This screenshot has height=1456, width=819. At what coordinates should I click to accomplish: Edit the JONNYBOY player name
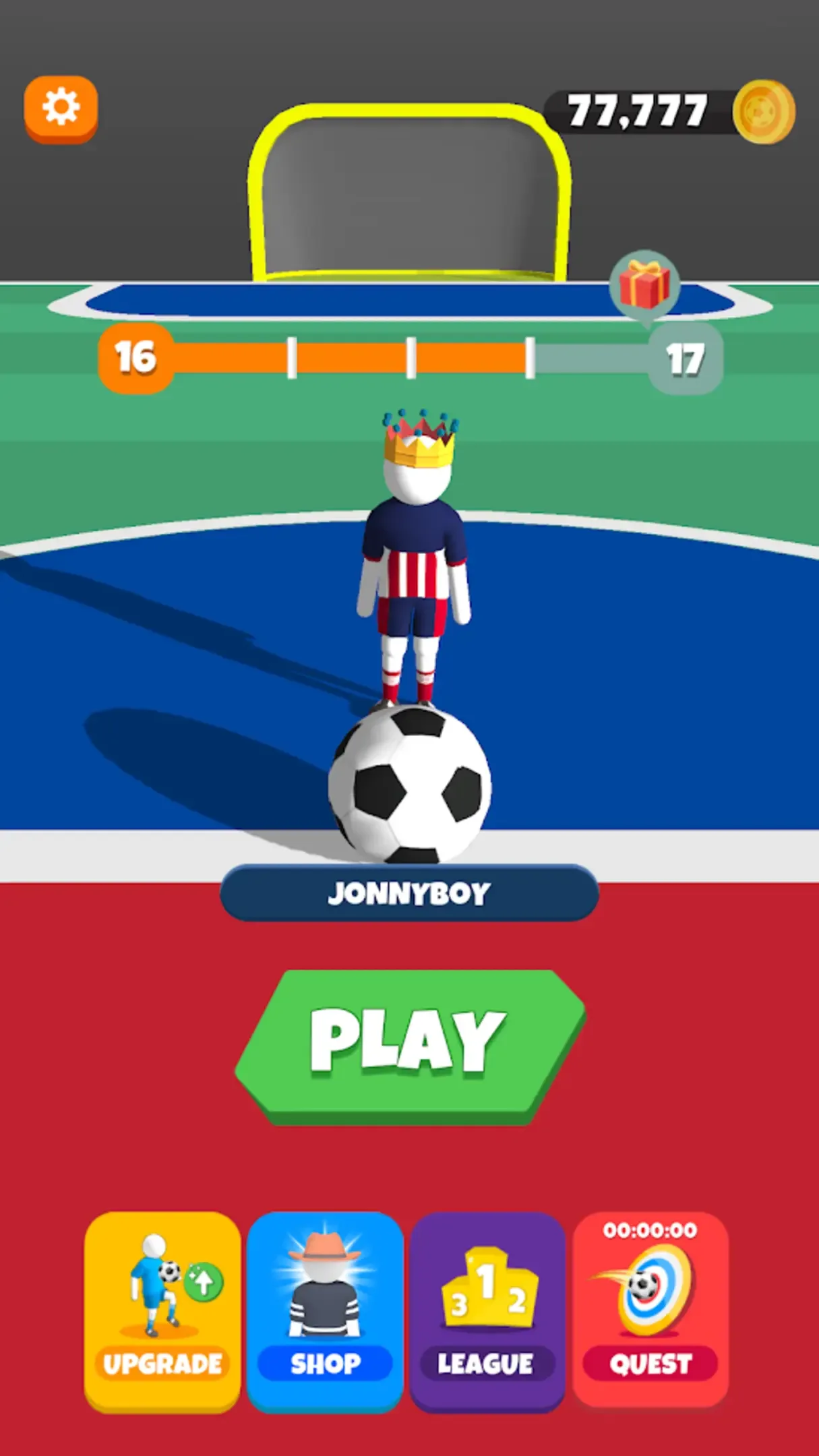[x=409, y=893]
